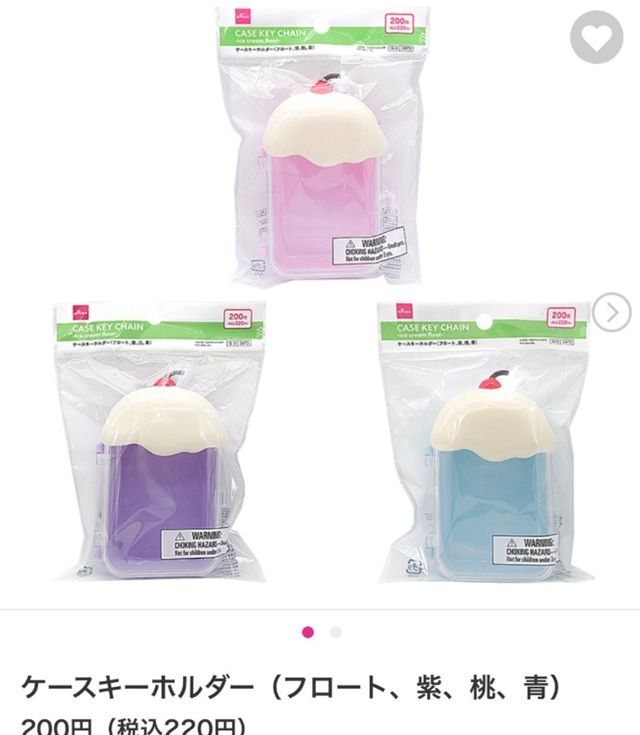Viewport: 640px width, 735px height.
Task: Add this key holder to favorites
Action: coord(596,38)
